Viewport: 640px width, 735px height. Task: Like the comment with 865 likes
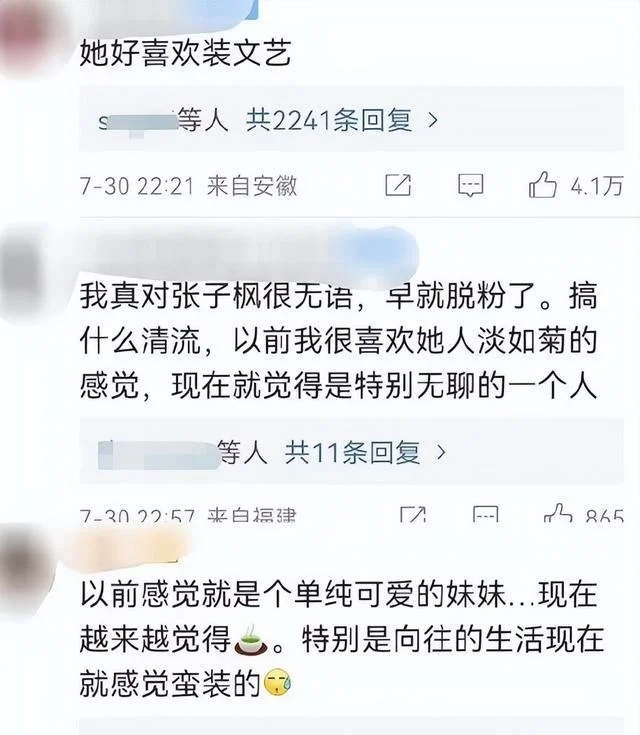pyautogui.click(x=557, y=516)
